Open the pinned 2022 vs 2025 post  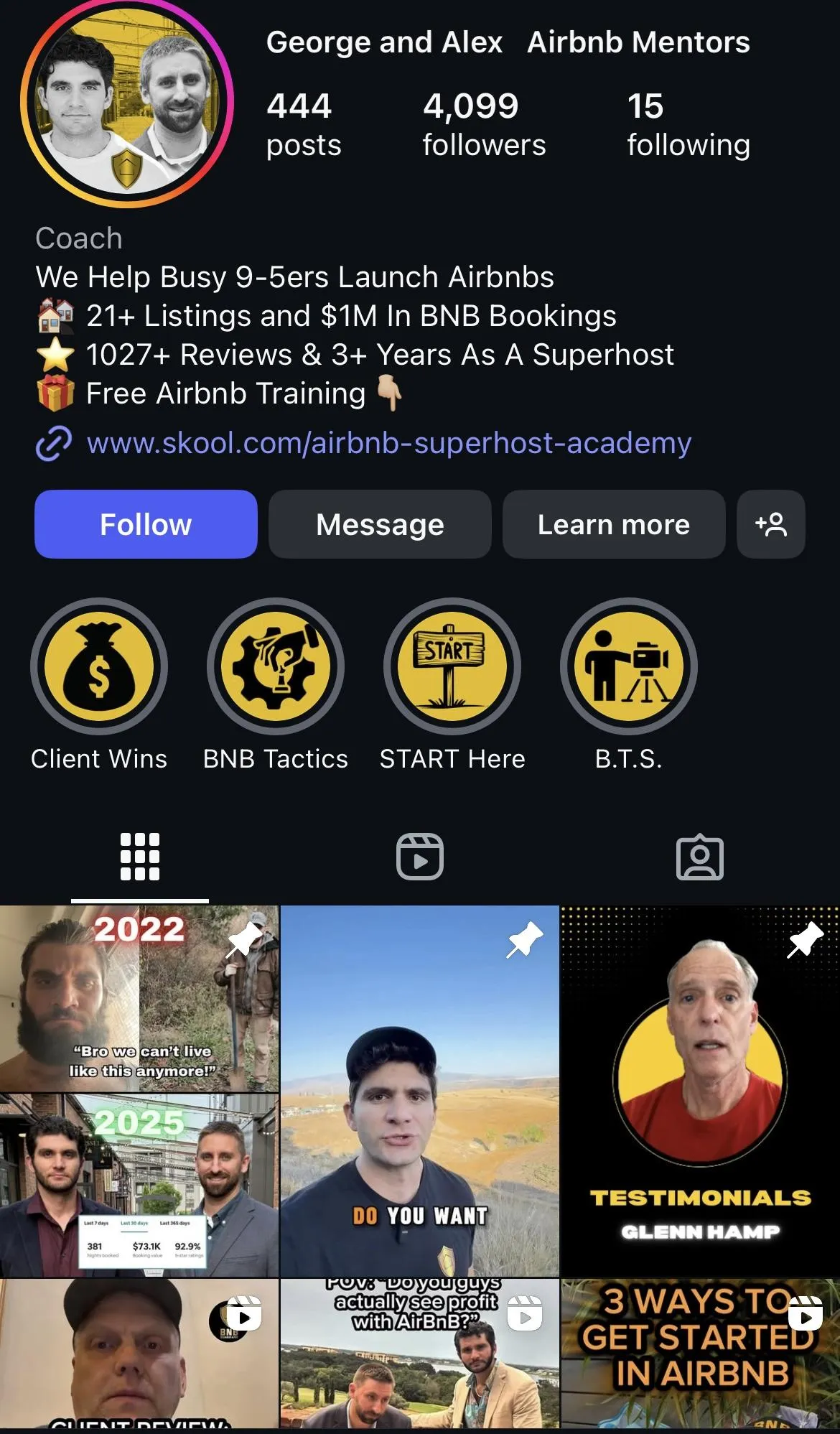pos(139,1090)
